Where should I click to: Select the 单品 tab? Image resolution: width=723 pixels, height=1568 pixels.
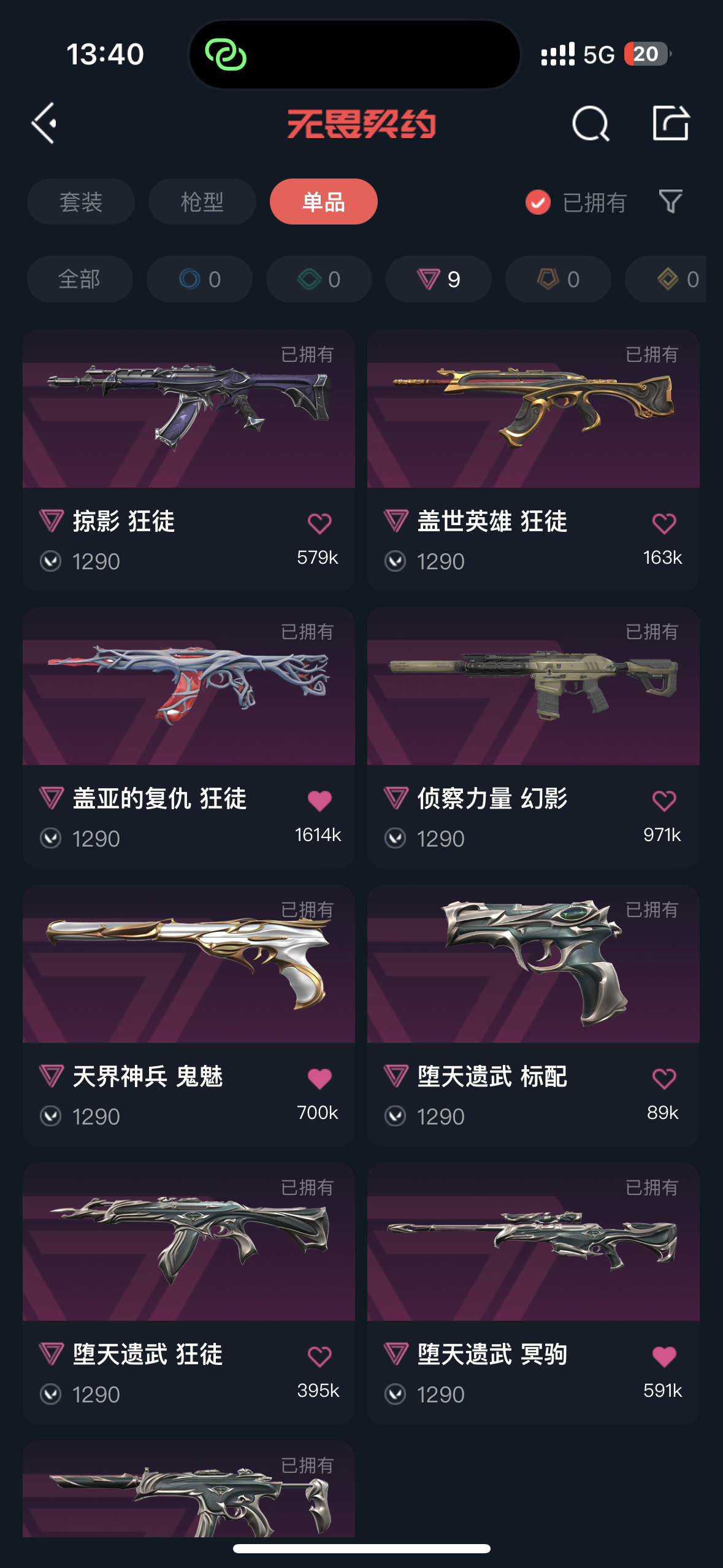(x=323, y=202)
